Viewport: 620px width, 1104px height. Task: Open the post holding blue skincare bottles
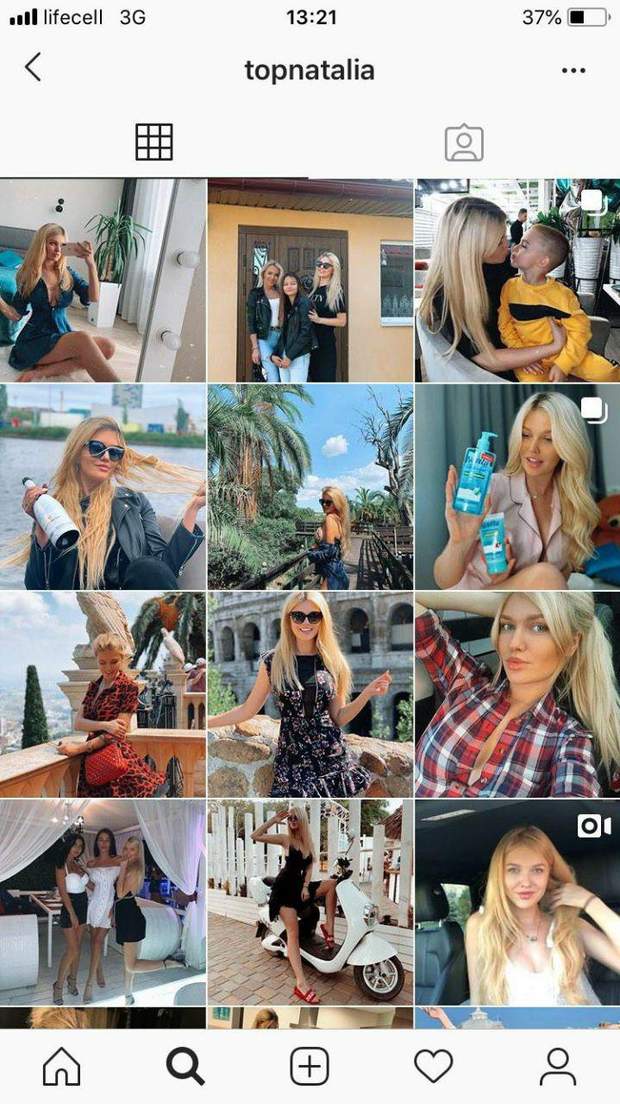point(517,487)
